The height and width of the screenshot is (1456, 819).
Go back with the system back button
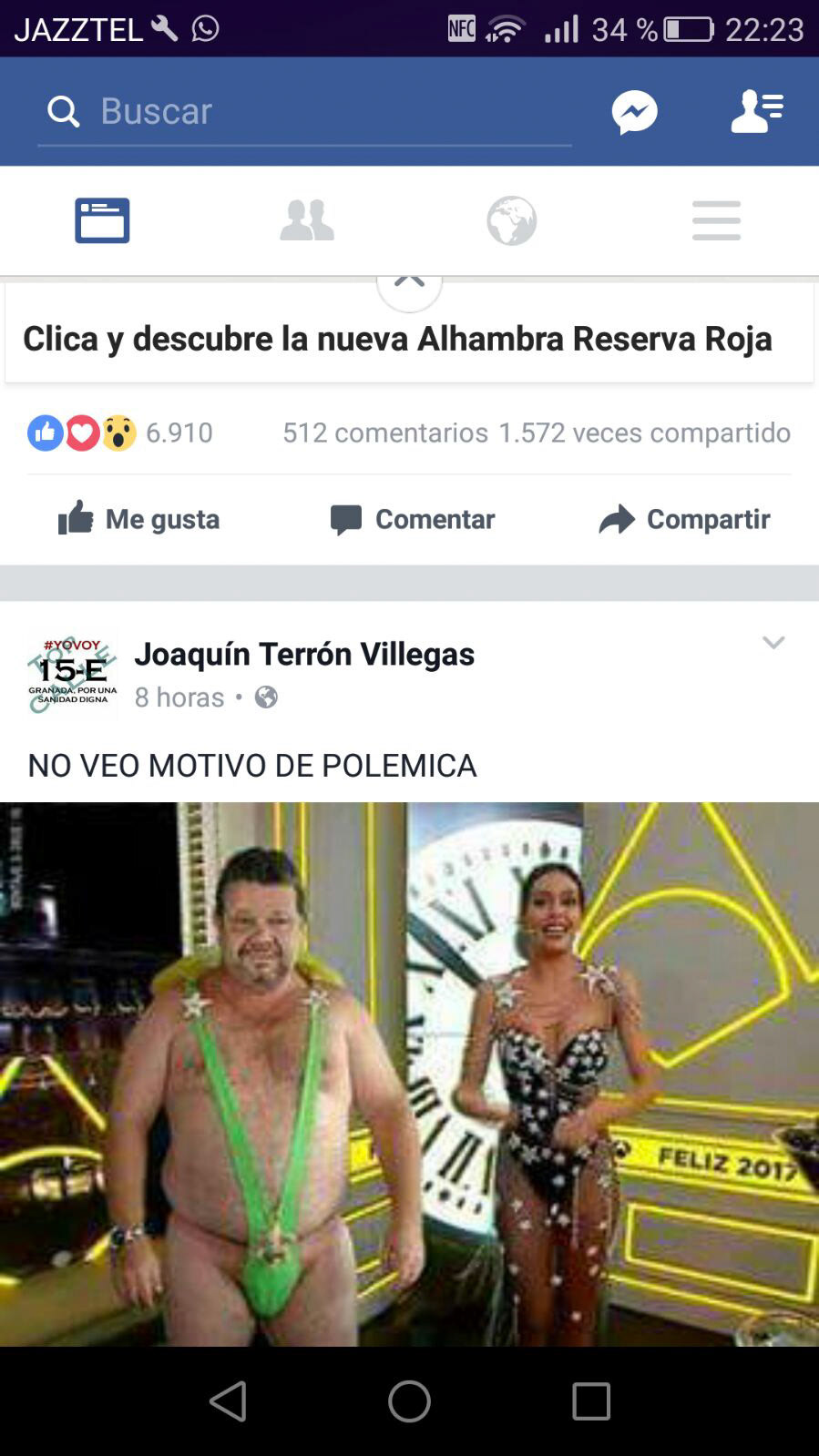point(228,1401)
